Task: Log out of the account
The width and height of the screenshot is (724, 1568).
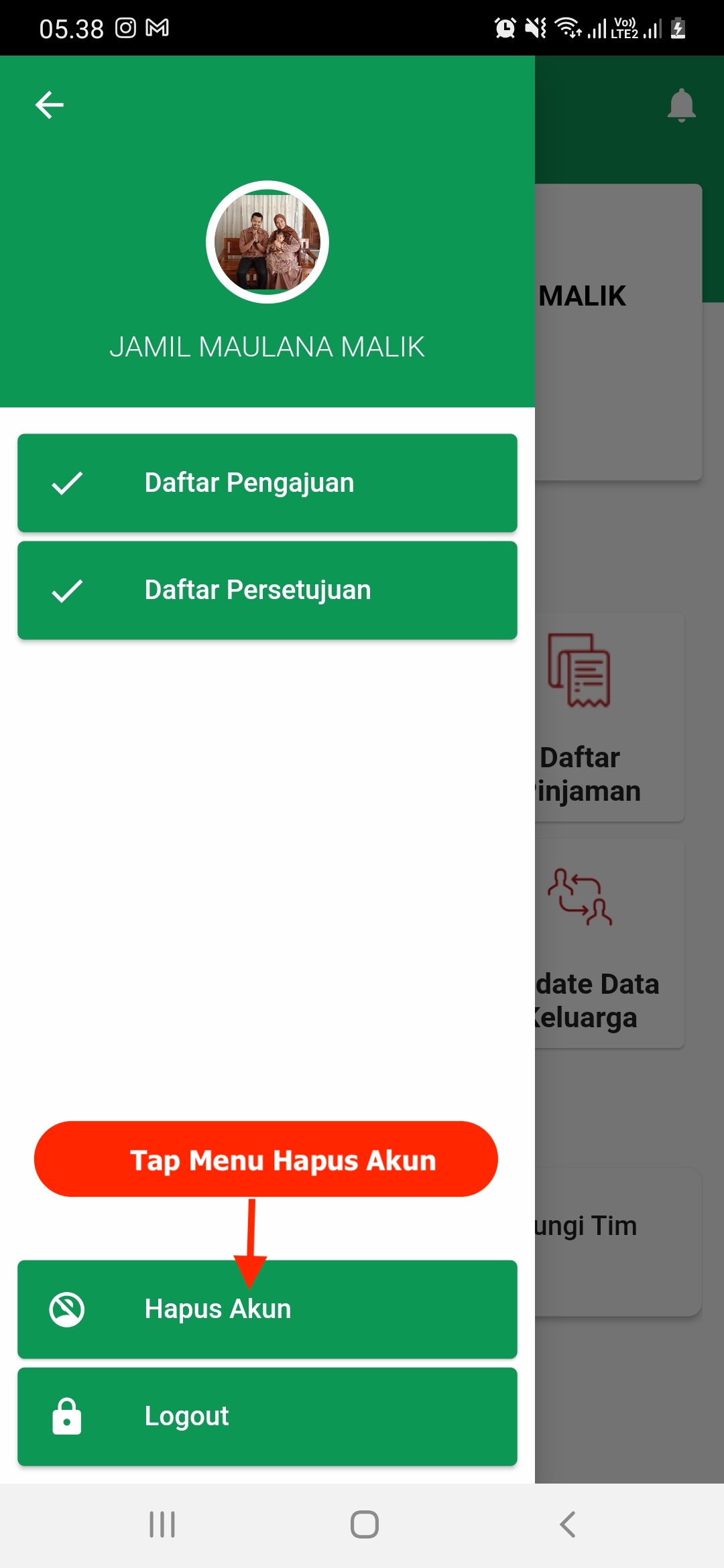Action: point(267,1417)
